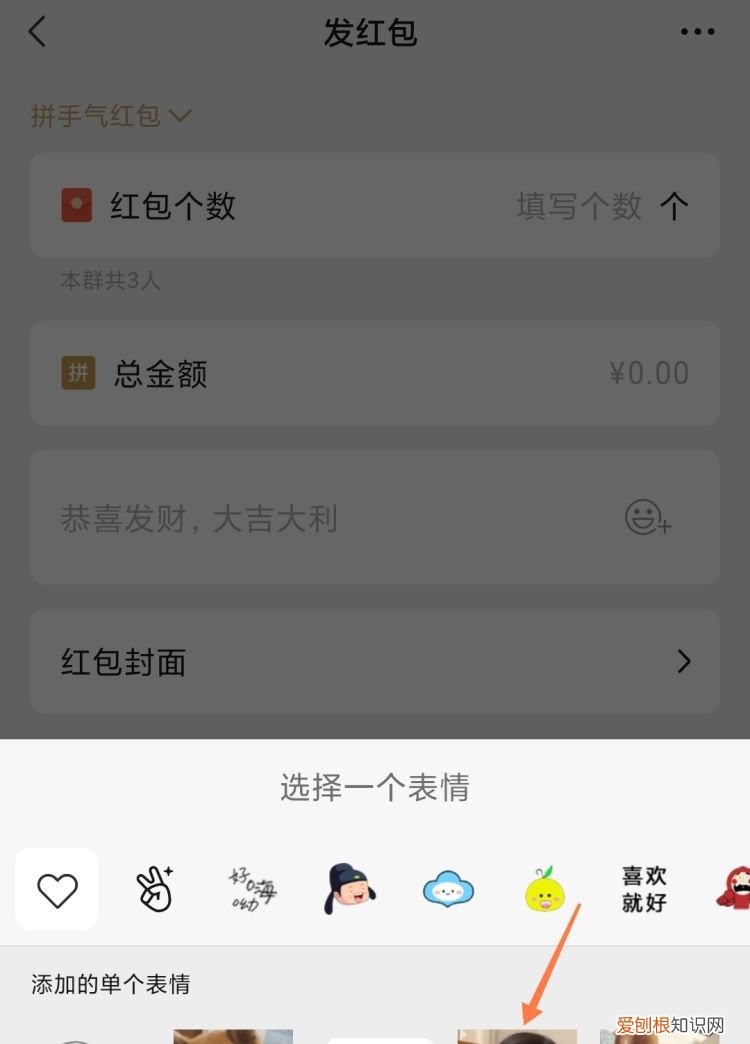Tap the 选择一个表情 panel header
The image size is (750, 1044).
pyautogui.click(x=375, y=789)
